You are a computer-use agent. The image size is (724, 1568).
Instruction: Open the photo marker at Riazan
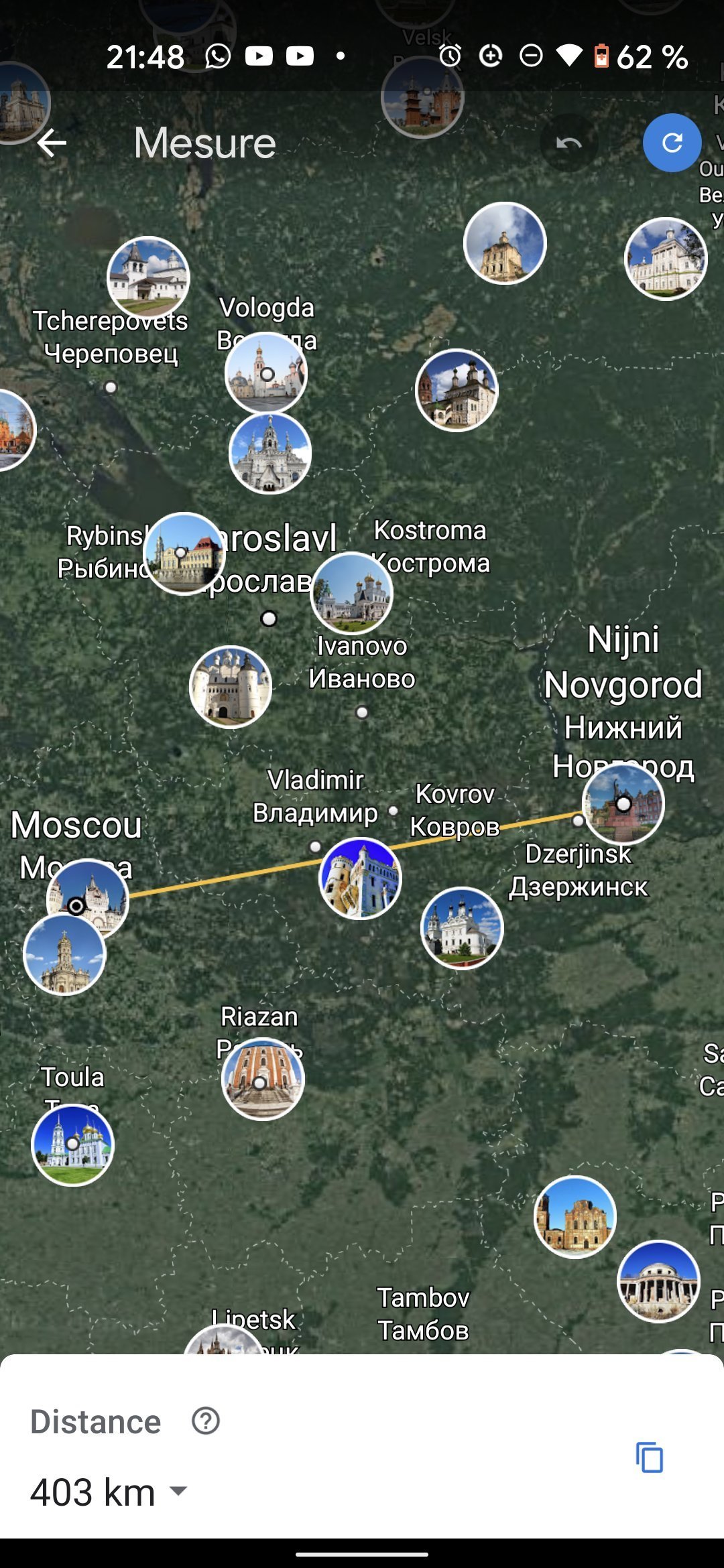(263, 1079)
